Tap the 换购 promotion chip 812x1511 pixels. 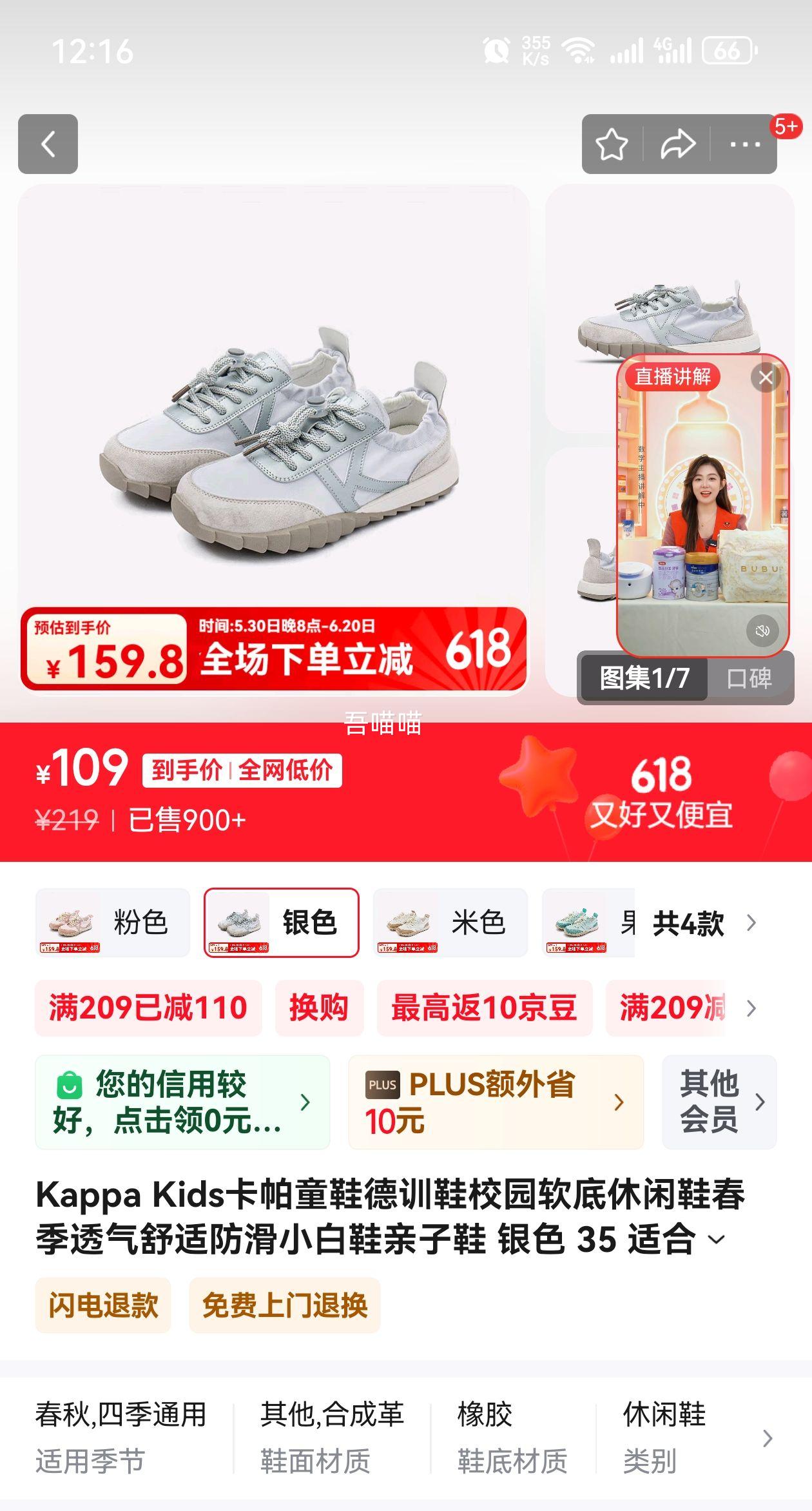pos(319,1008)
